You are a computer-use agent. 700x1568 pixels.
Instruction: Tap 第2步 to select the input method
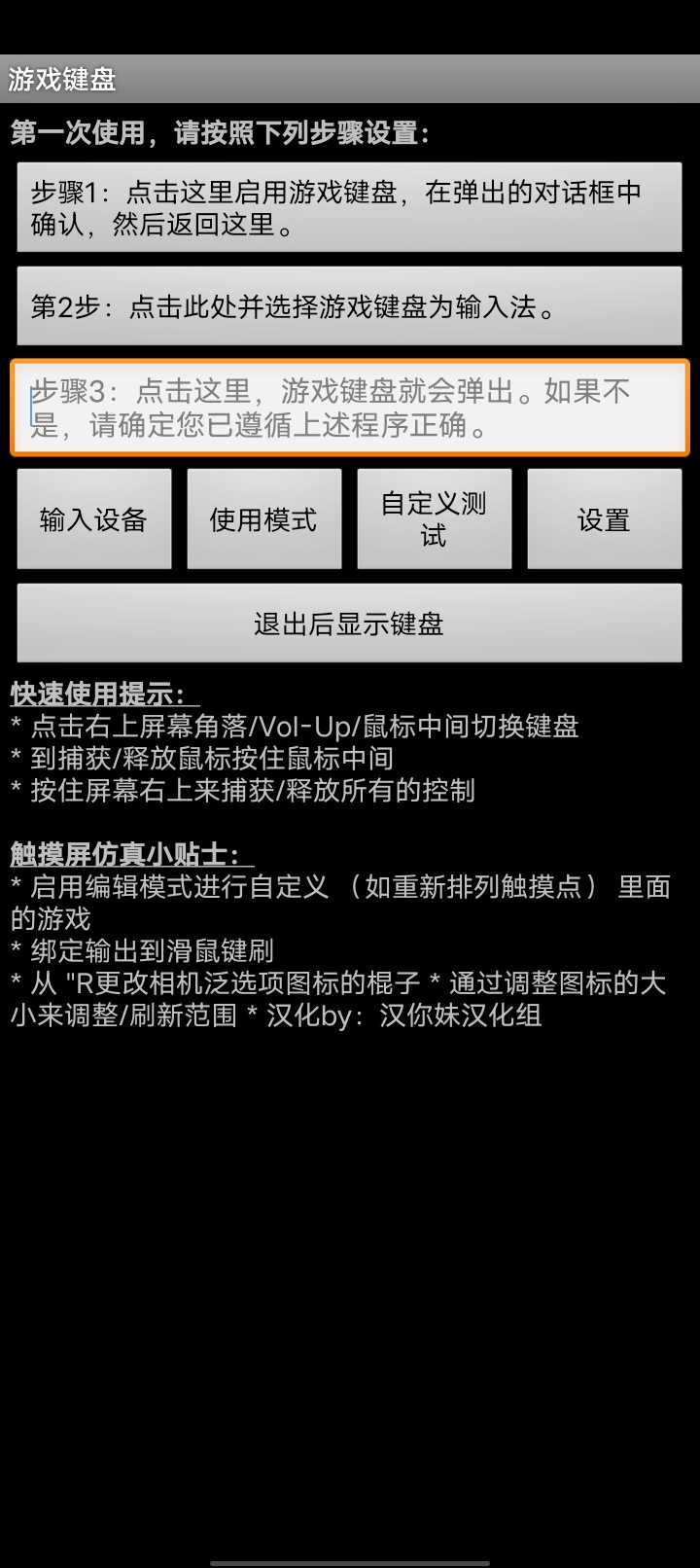[x=349, y=306]
